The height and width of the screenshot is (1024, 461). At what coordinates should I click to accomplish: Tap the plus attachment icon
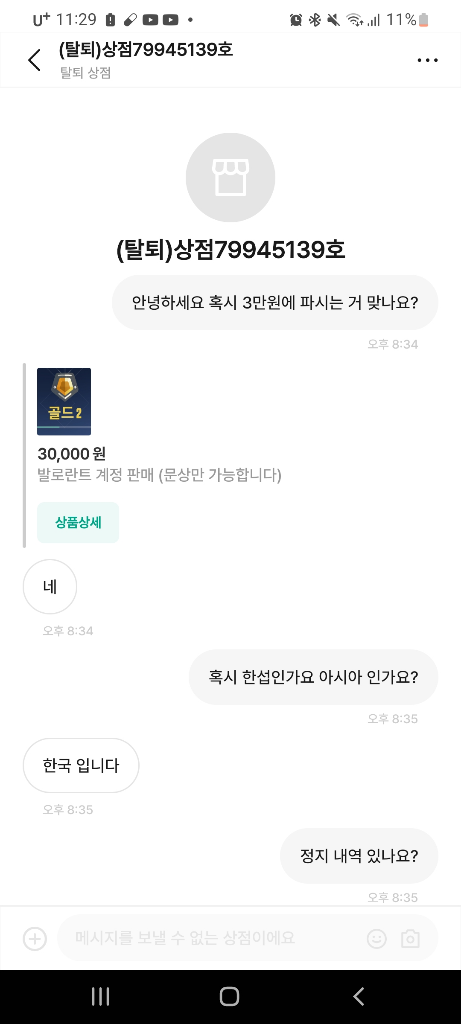click(x=35, y=938)
